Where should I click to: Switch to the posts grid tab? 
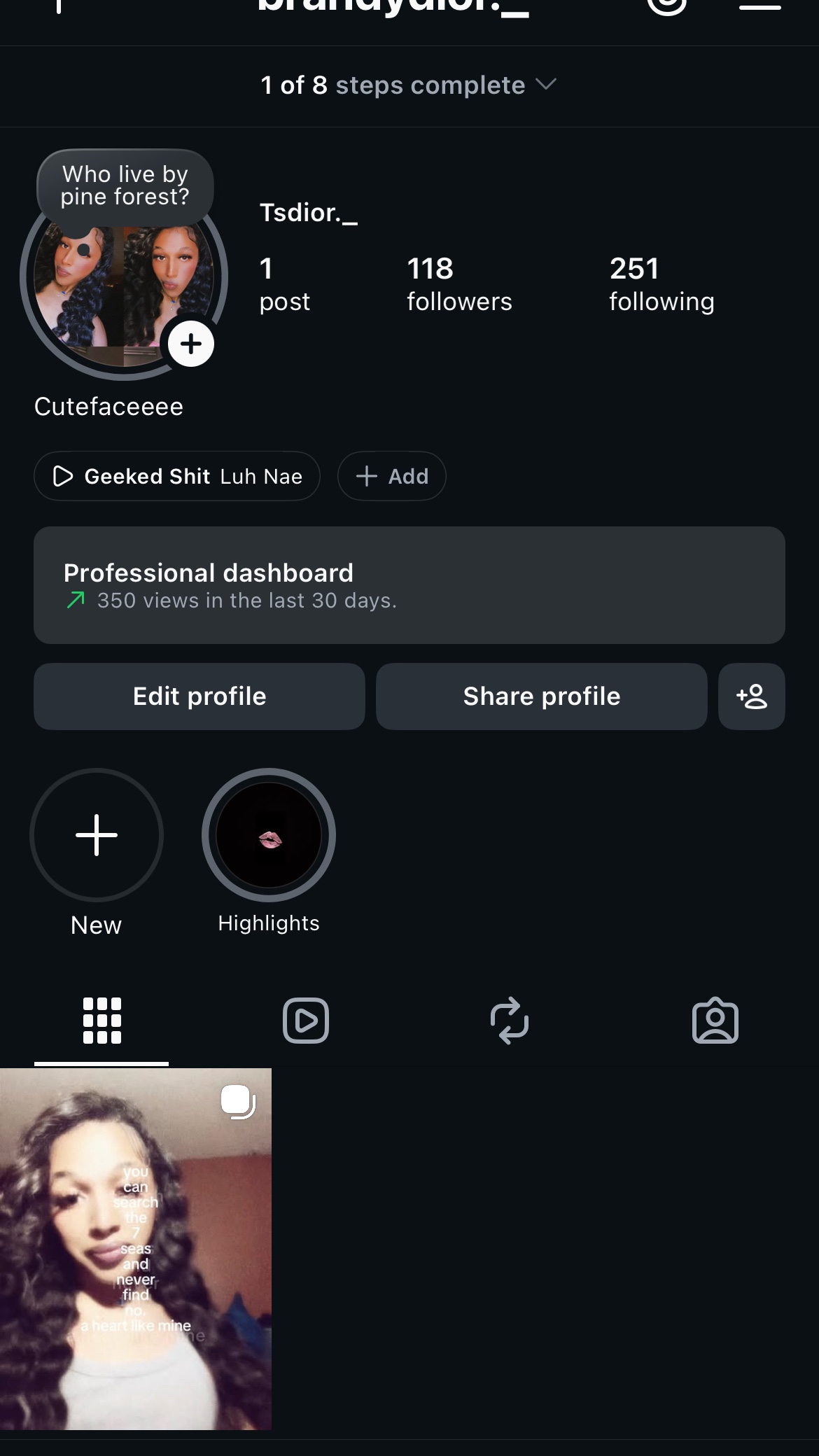[x=102, y=1021]
